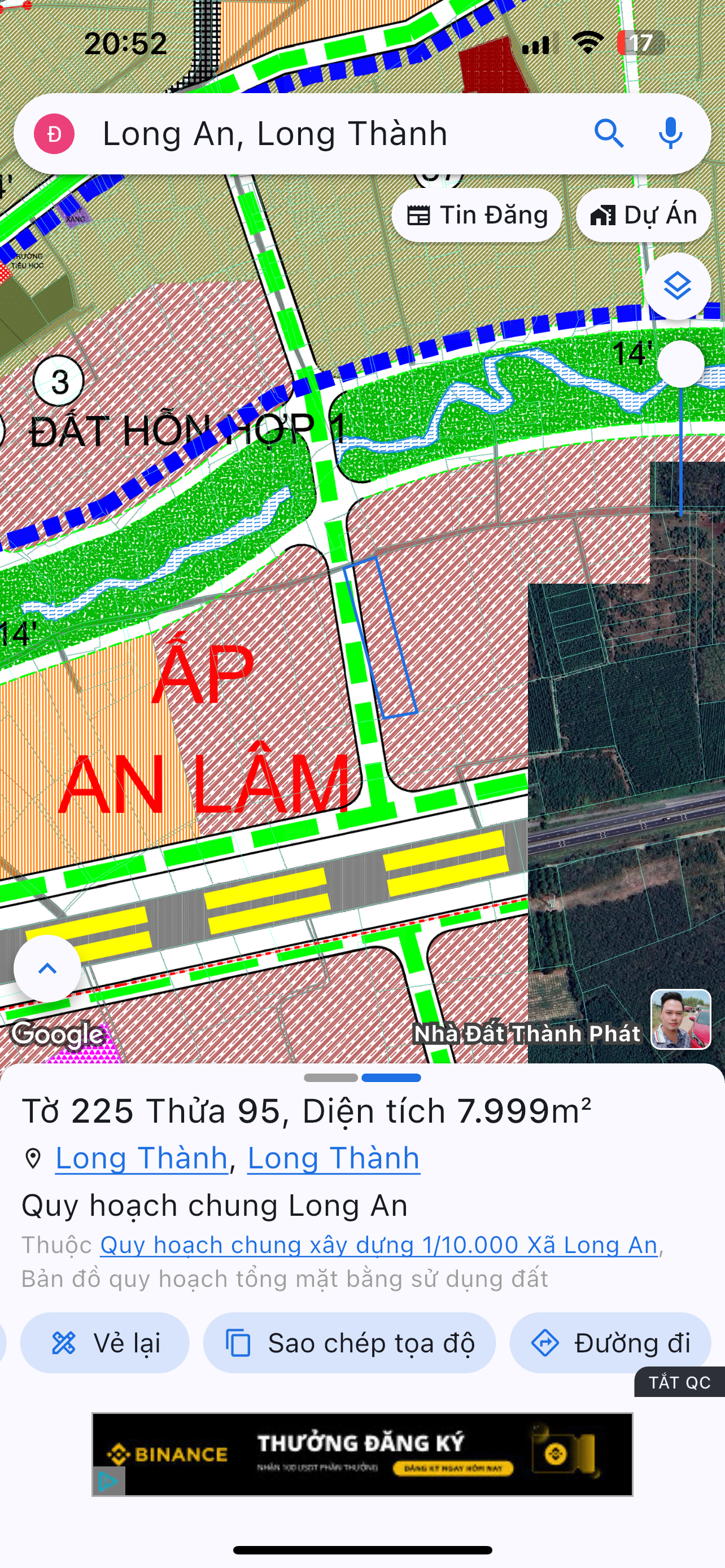Get directions with Đường đi
This screenshot has height=1568, width=725.
point(610,1343)
